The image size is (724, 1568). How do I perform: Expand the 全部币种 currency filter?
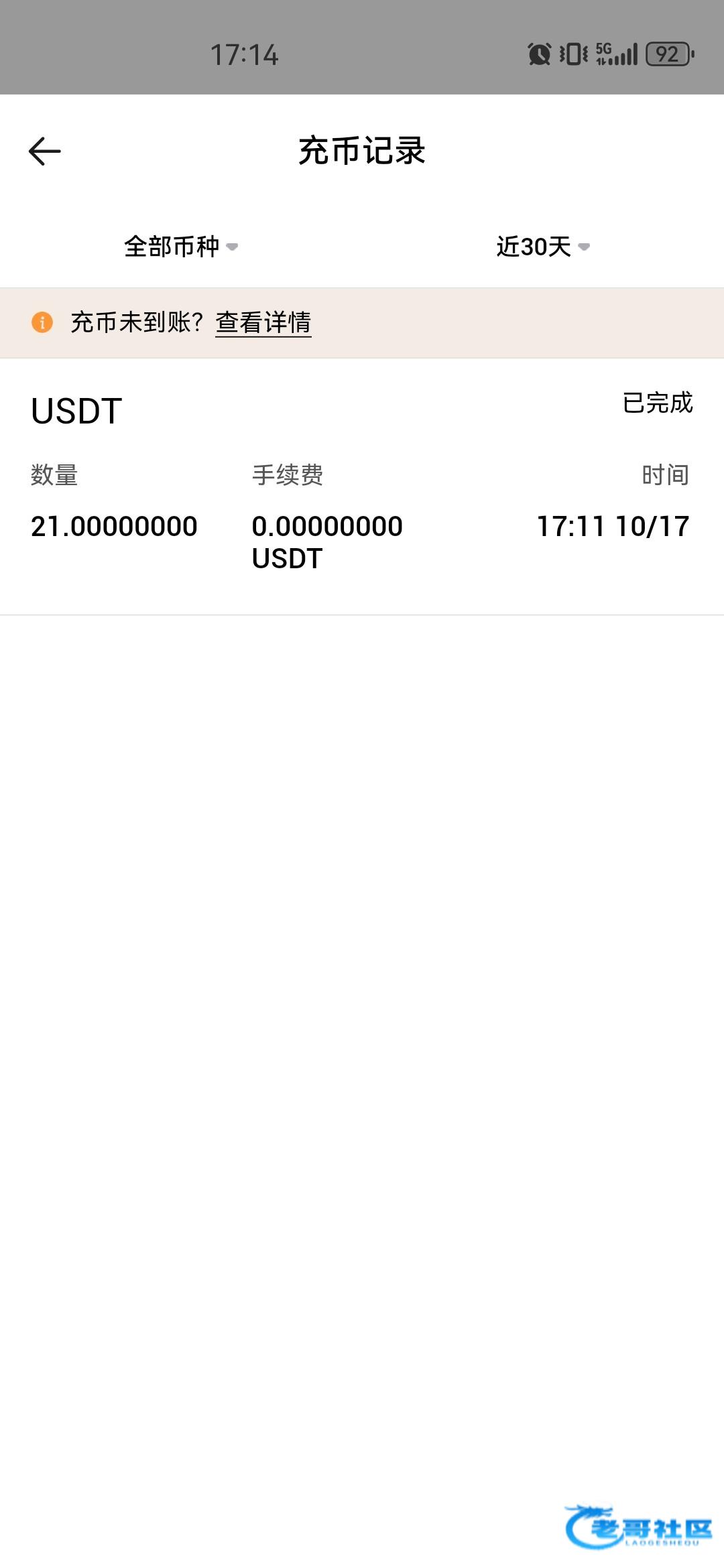point(181,247)
